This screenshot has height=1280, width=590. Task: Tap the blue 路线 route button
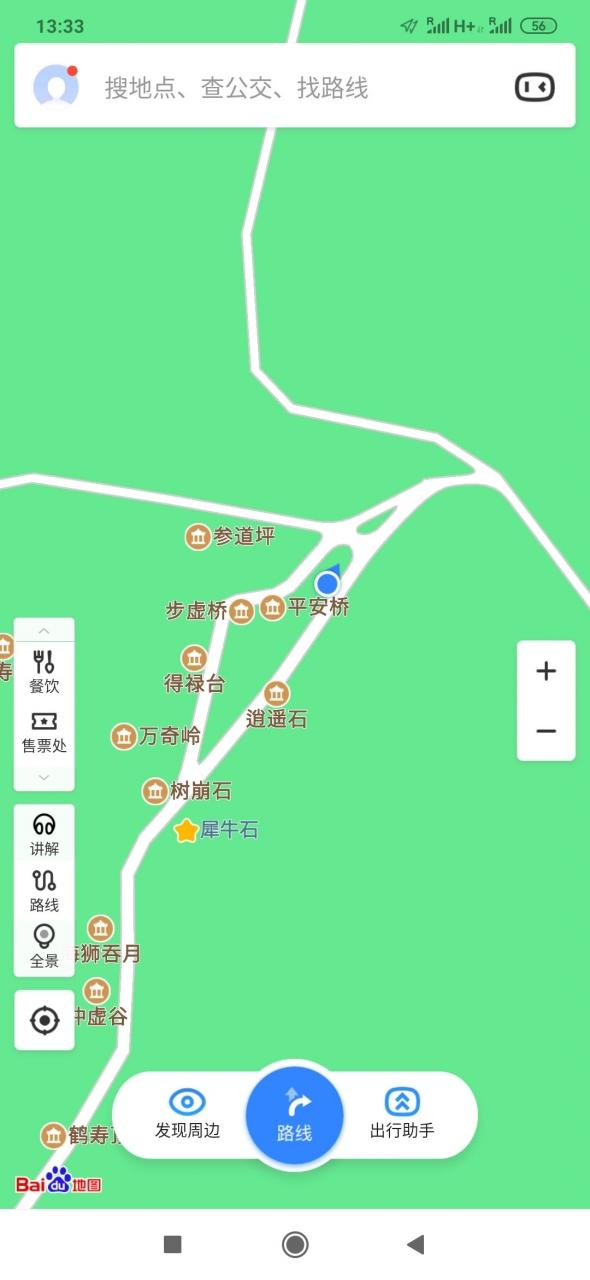point(295,1115)
